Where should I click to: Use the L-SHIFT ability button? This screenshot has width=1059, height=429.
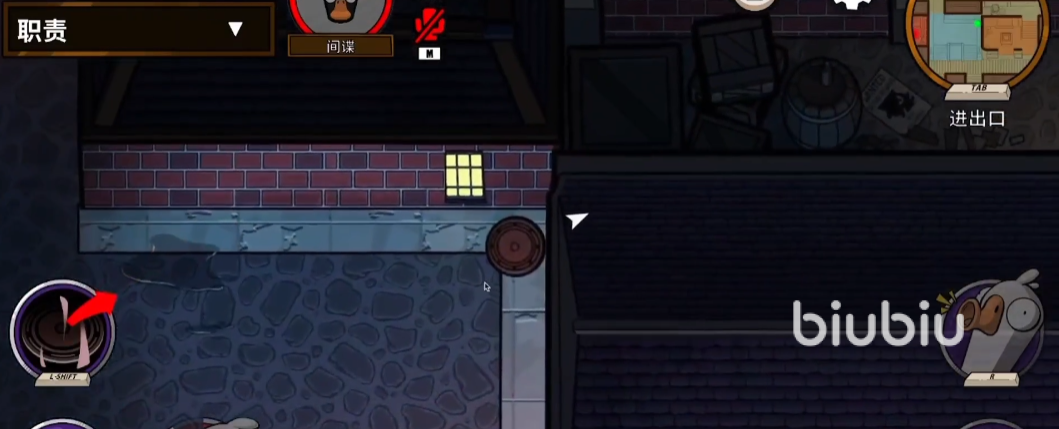coord(62,332)
